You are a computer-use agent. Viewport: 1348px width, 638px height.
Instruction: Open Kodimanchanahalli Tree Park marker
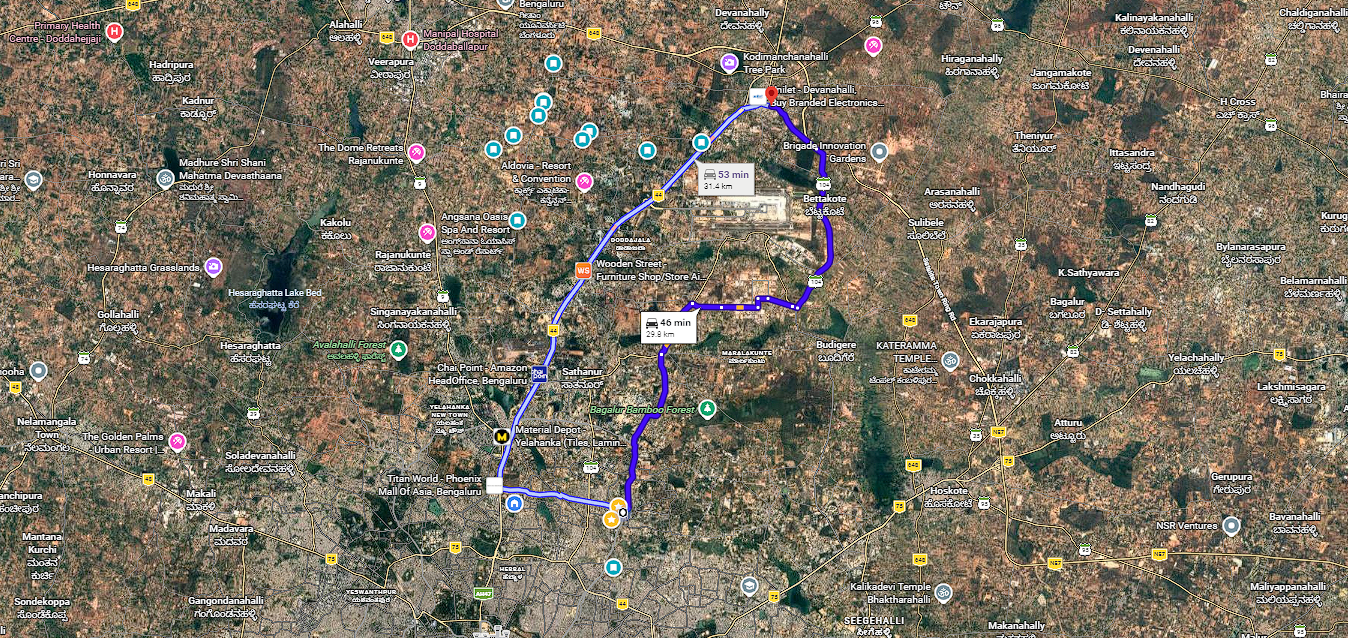(730, 64)
